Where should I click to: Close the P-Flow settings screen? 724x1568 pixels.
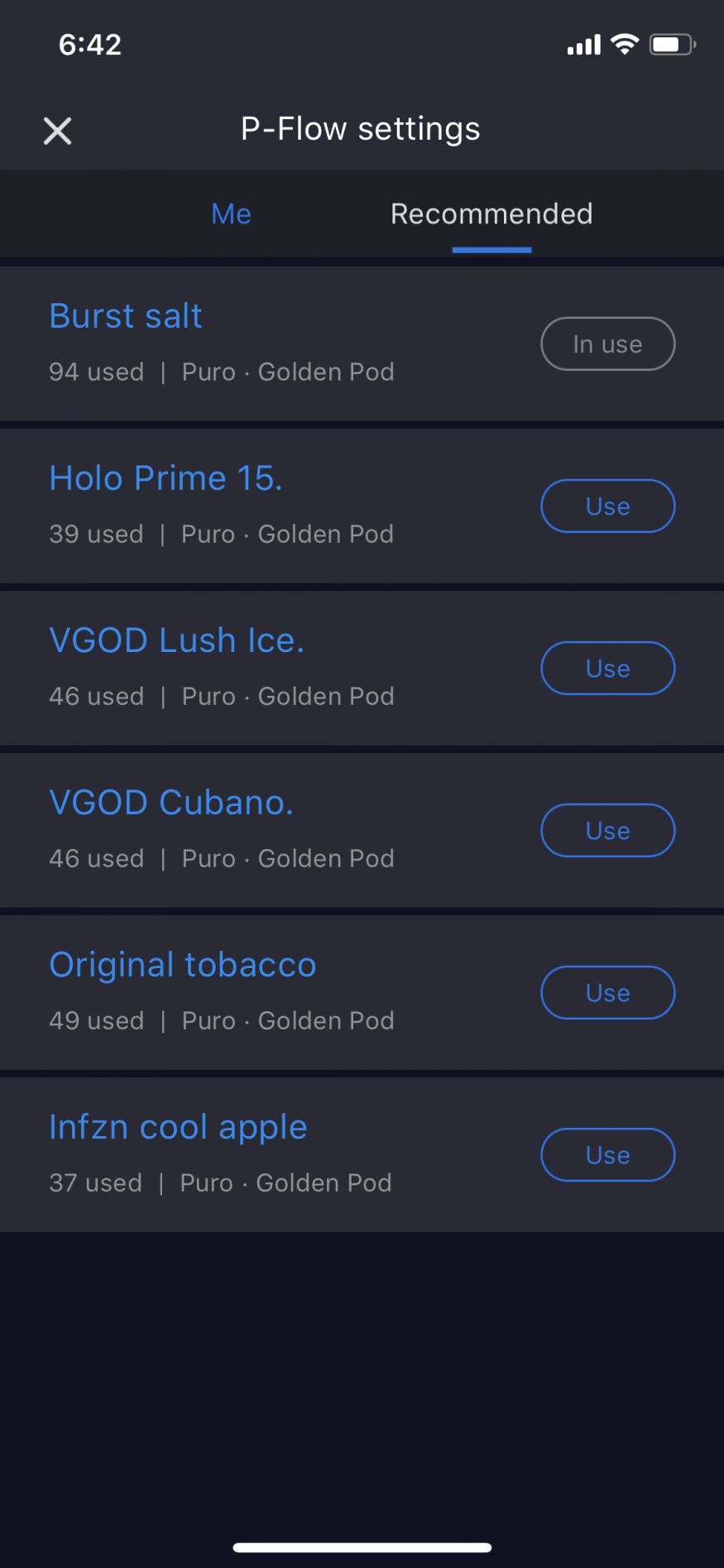pyautogui.click(x=57, y=131)
